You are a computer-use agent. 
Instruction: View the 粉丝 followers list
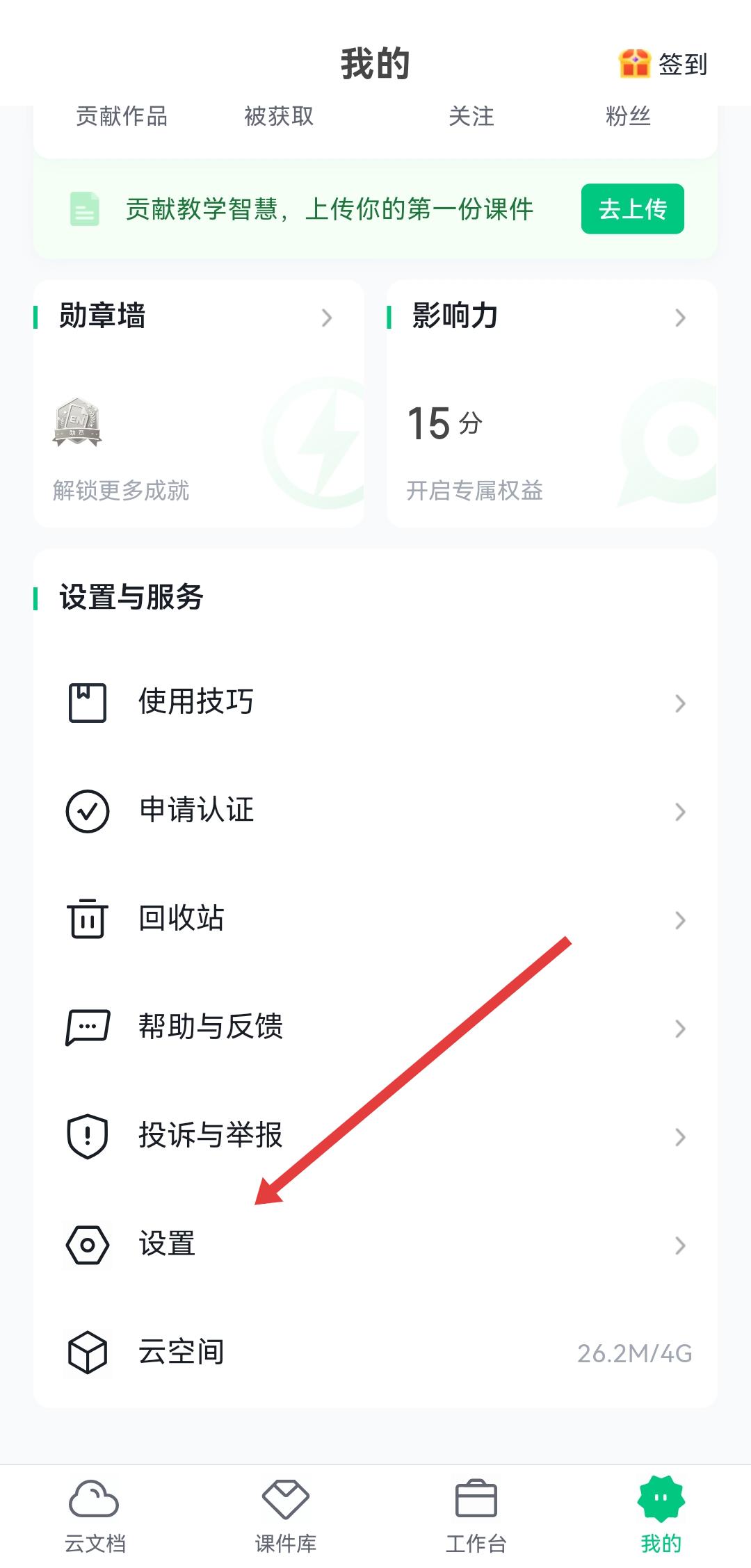click(628, 117)
